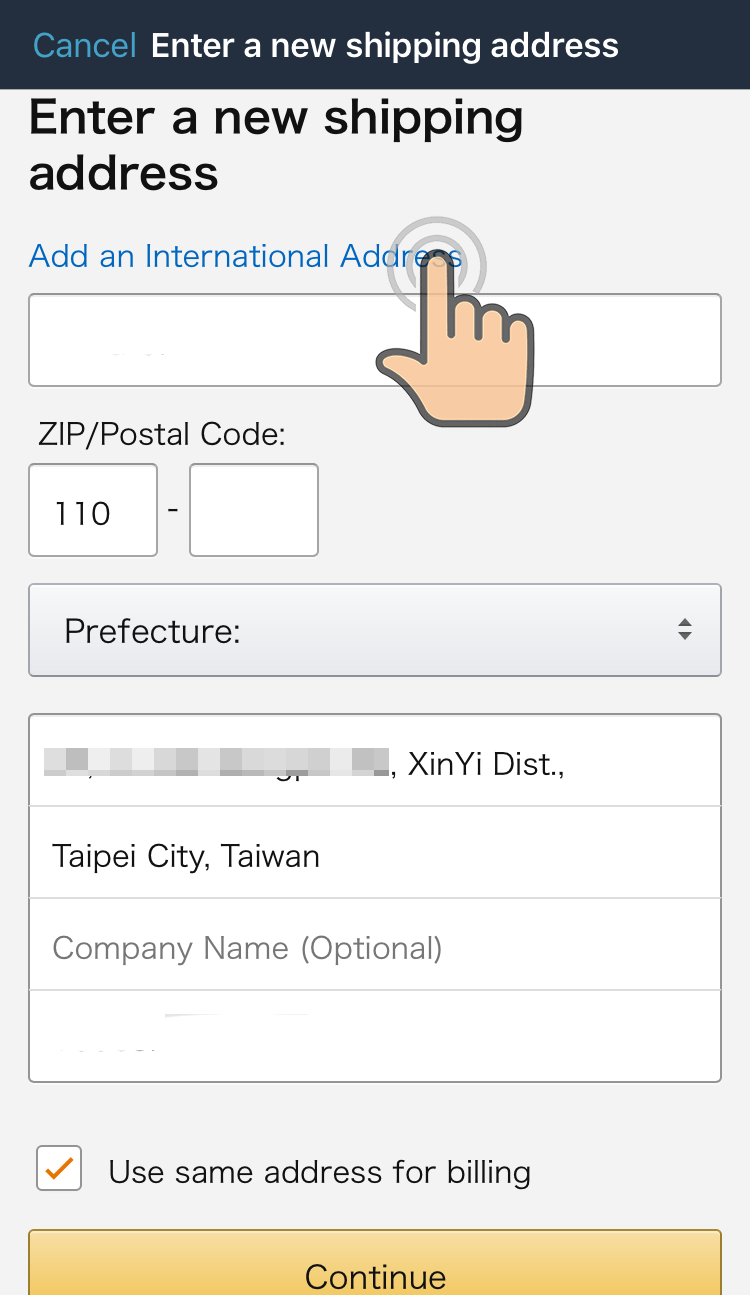This screenshot has height=1295, width=750.
Task: Tap Cancel in the top bar
Action: [84, 45]
